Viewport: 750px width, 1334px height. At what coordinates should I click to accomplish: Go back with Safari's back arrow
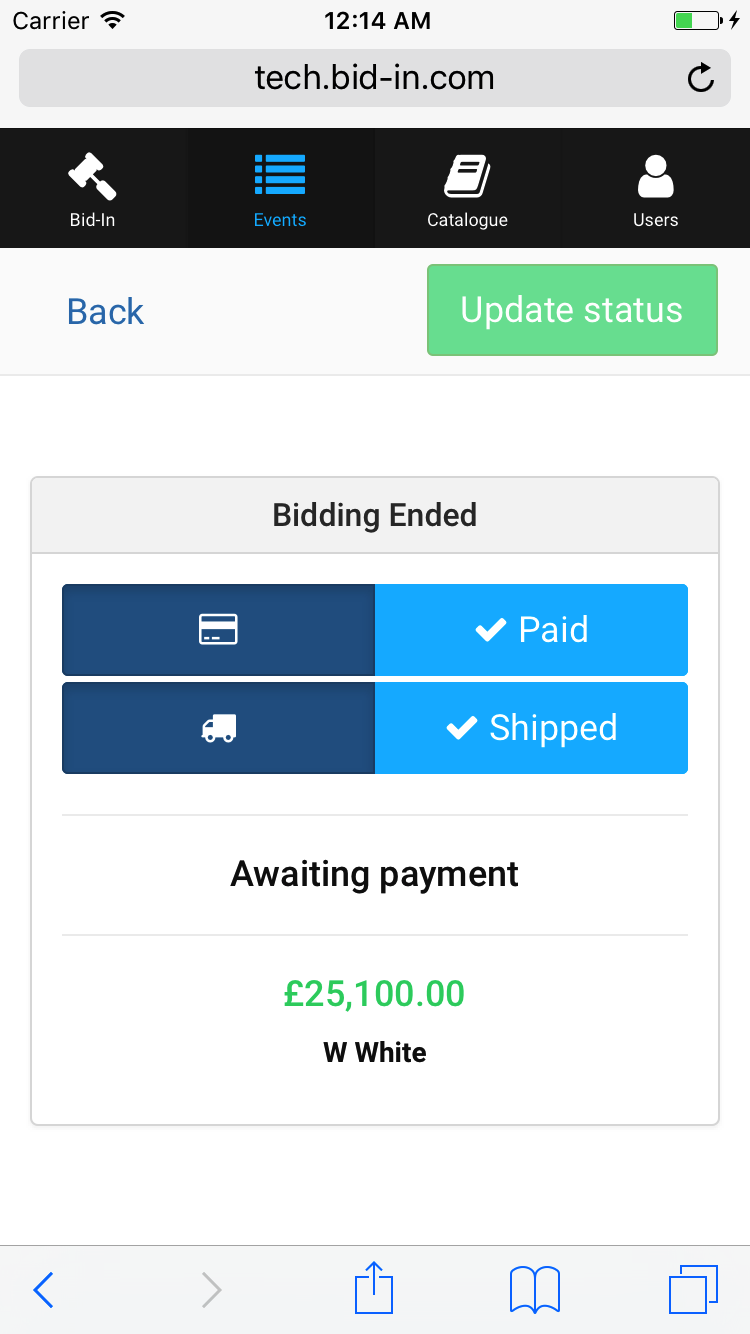pyautogui.click(x=43, y=1290)
